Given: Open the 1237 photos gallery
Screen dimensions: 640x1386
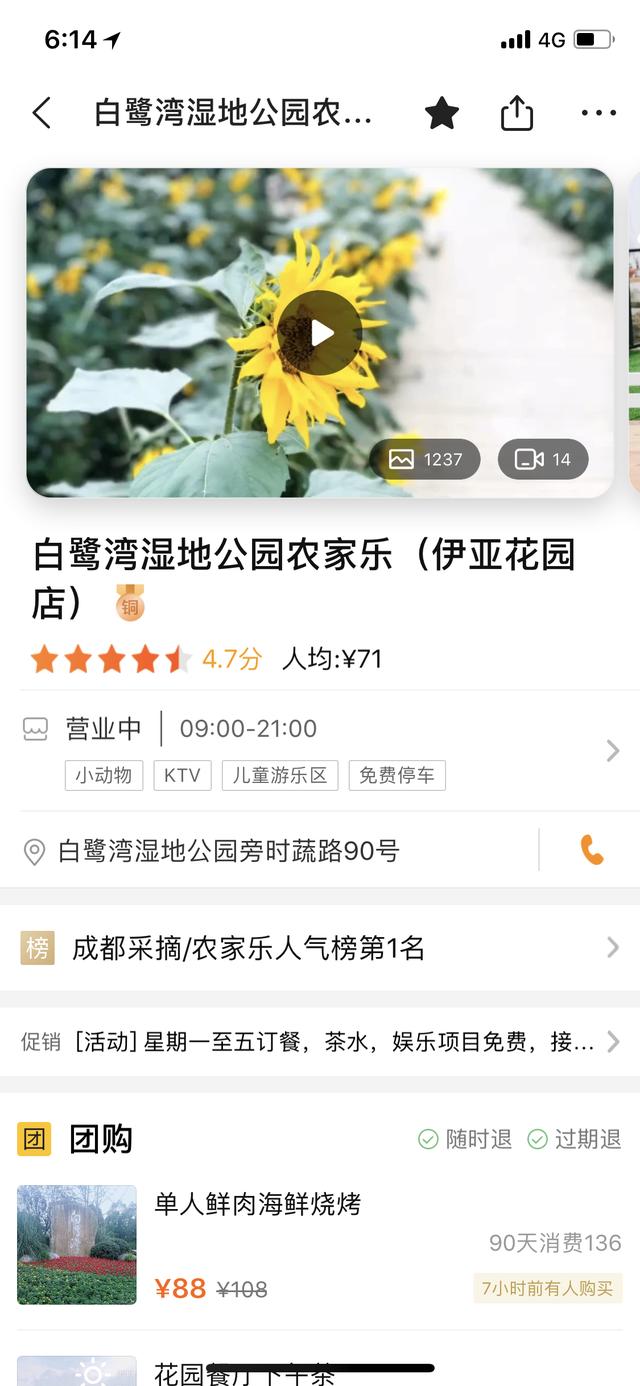Looking at the screenshot, I should coord(425,459).
